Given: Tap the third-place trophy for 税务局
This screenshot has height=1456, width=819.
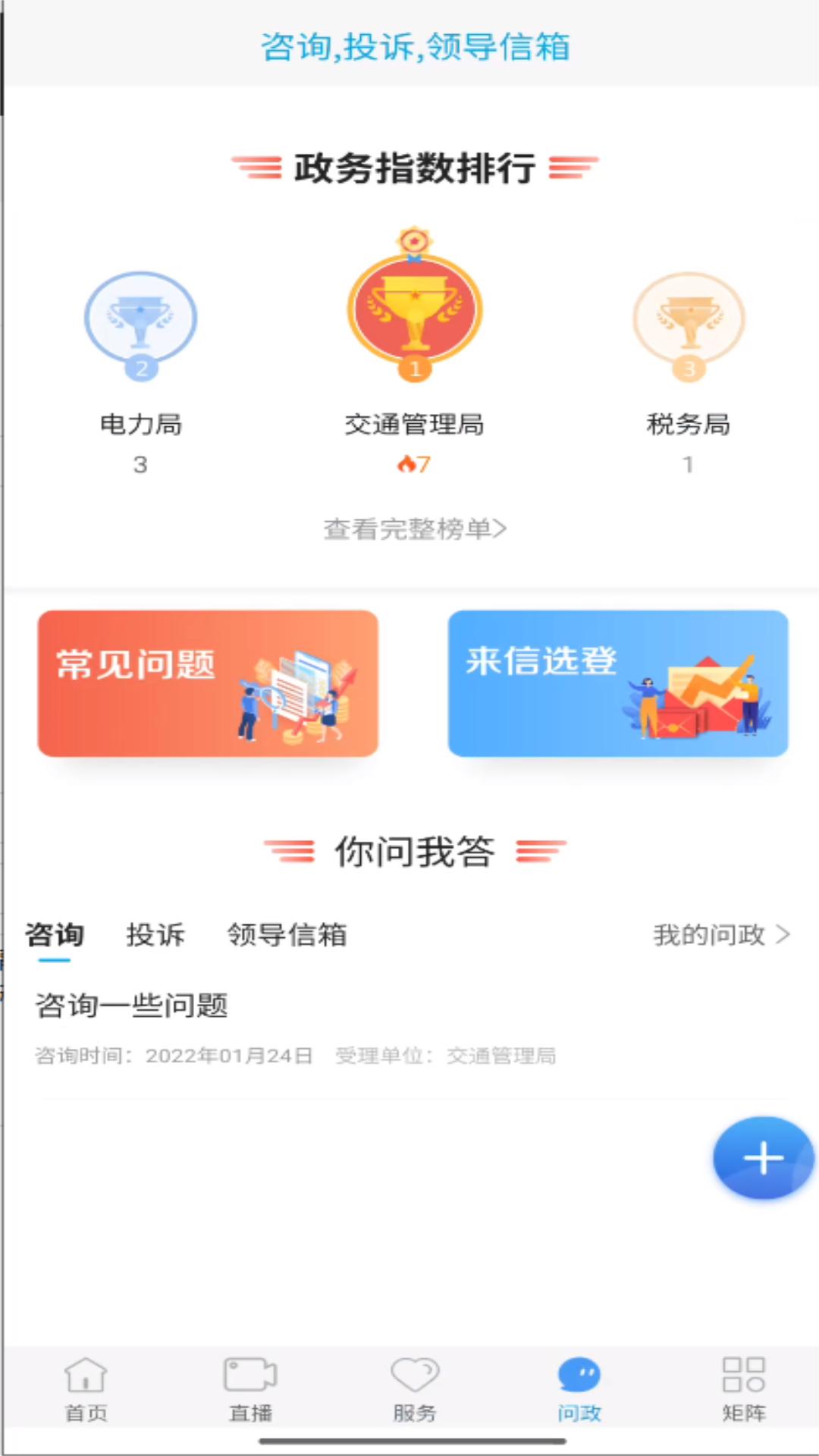Looking at the screenshot, I should tap(687, 318).
